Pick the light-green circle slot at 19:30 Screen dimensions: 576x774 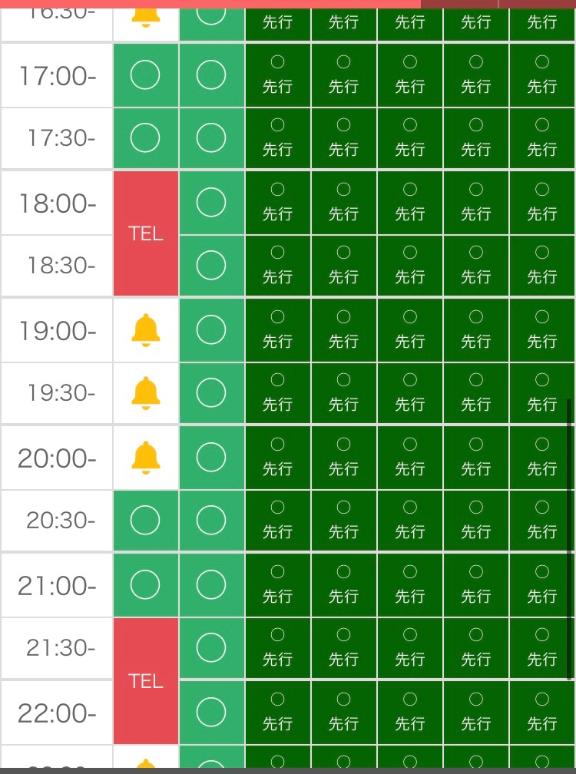[x=211, y=393]
